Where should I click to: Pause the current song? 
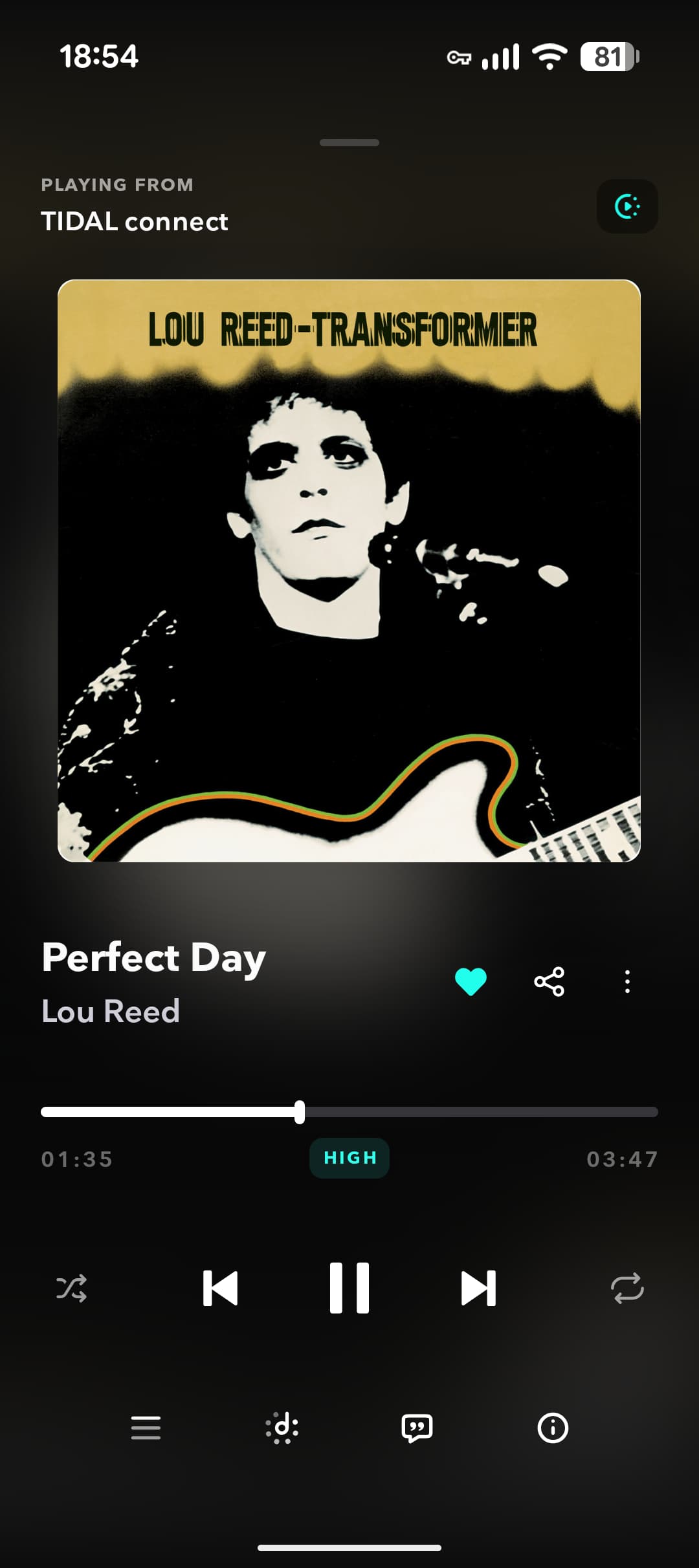coord(349,1288)
